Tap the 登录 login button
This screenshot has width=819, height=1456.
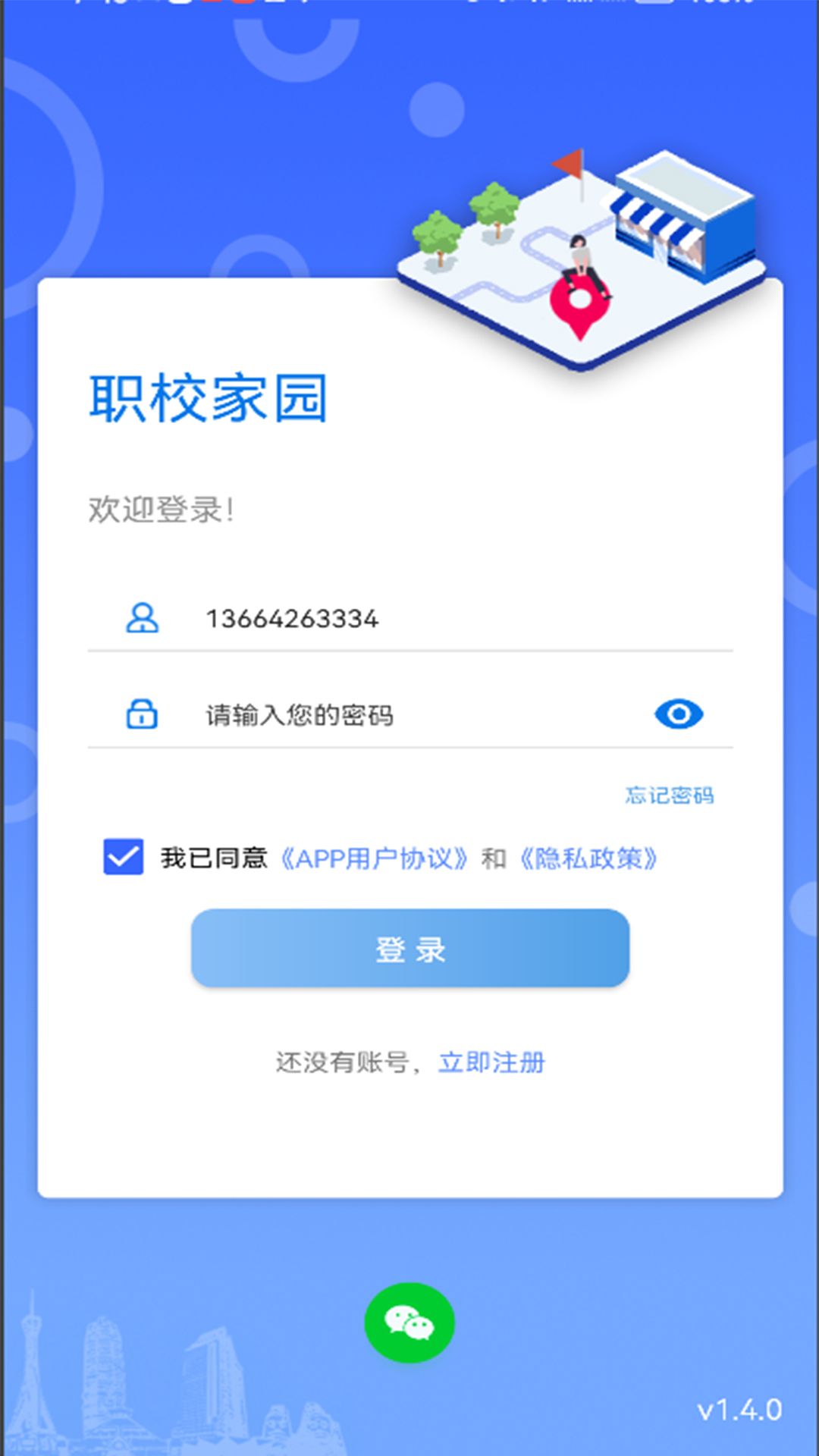(409, 948)
